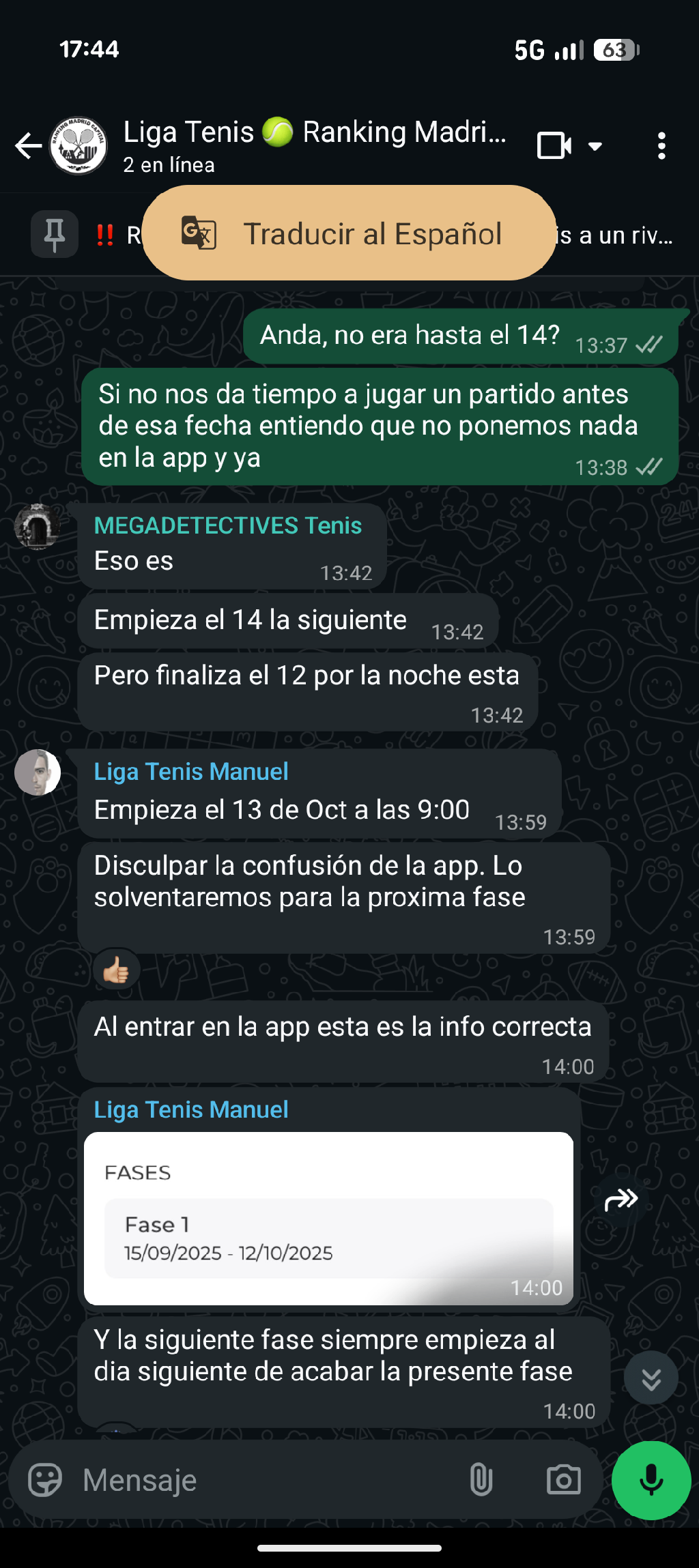The width and height of the screenshot is (699, 1568).
Task: Start a video call in the group
Action: pos(554,145)
